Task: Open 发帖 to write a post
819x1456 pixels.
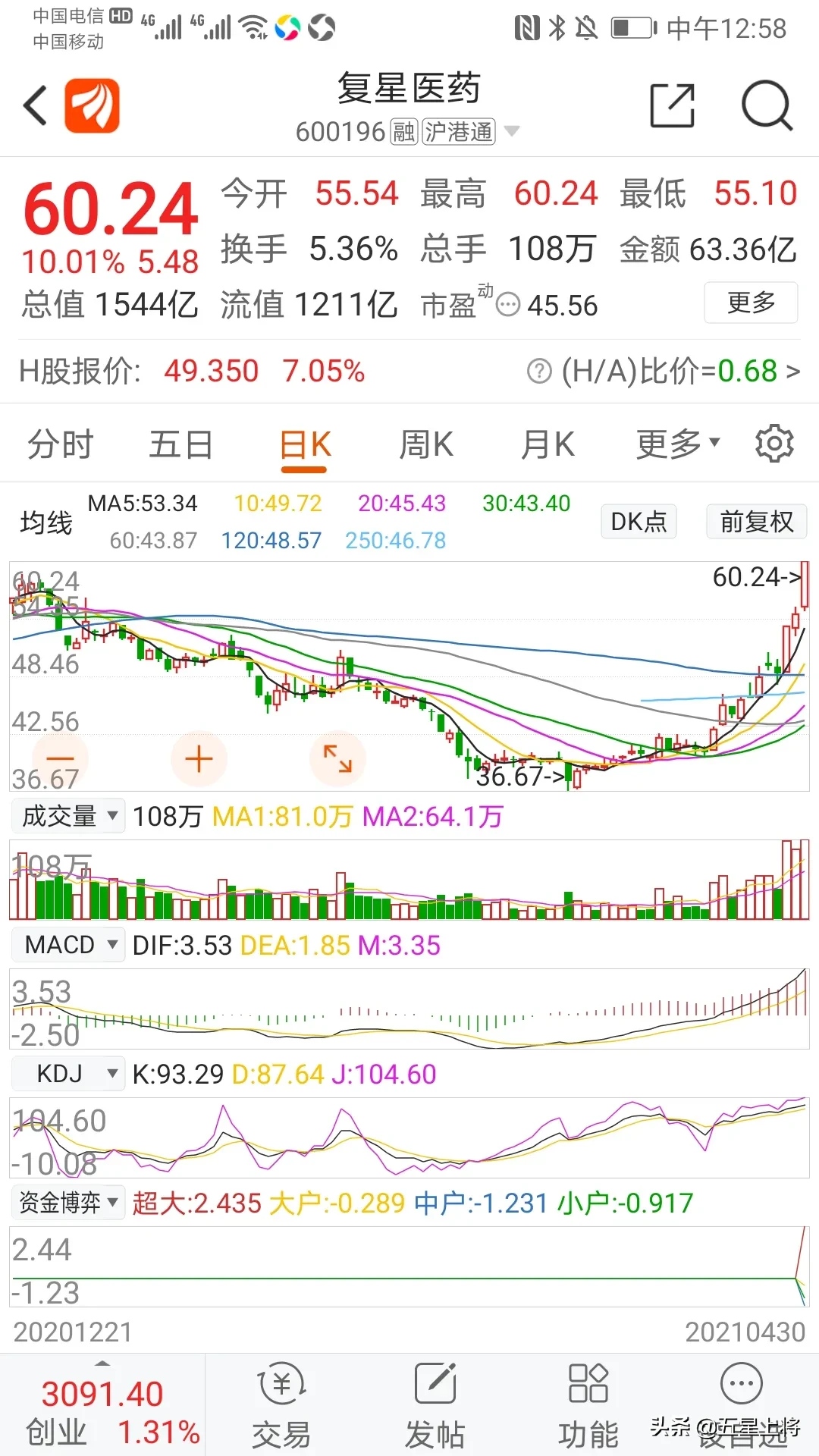Action: (x=435, y=1407)
